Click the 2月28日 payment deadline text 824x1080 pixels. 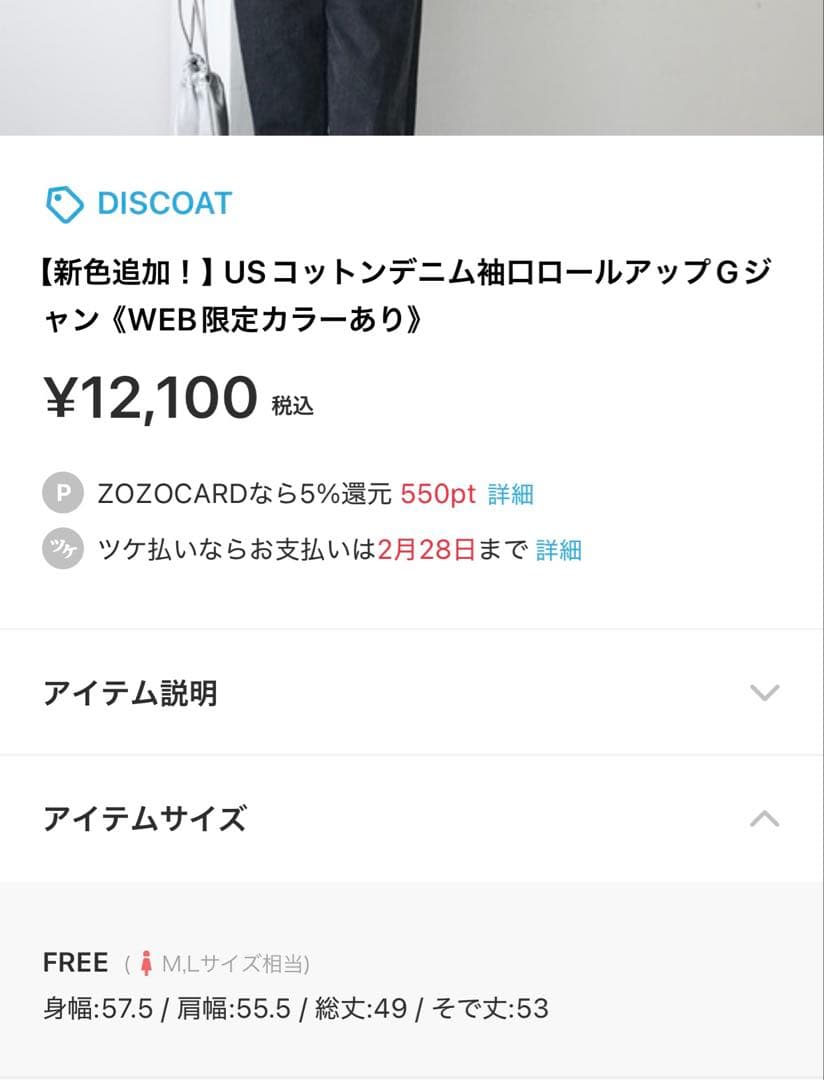point(429,549)
